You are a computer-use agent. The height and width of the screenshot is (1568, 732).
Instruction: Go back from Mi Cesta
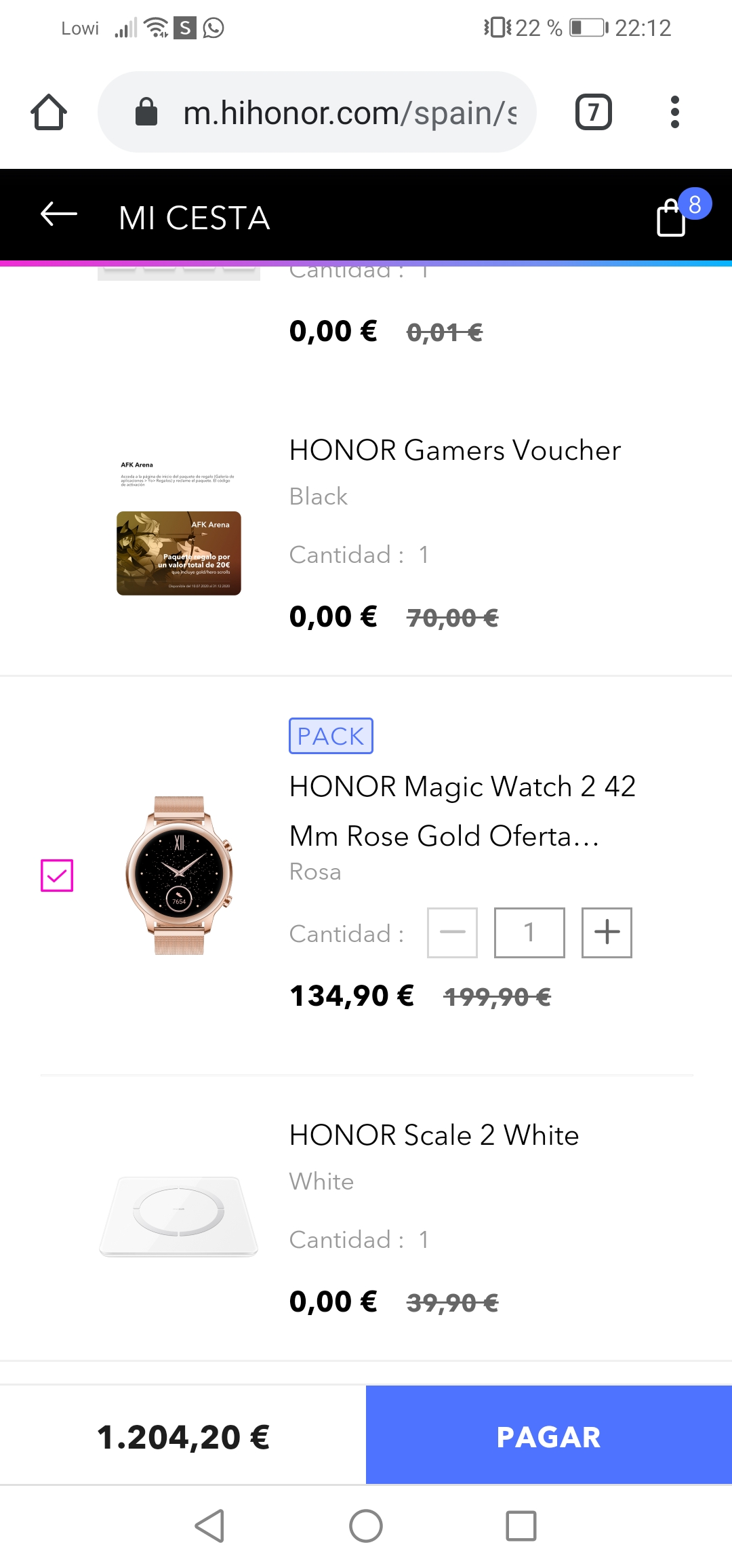click(59, 215)
